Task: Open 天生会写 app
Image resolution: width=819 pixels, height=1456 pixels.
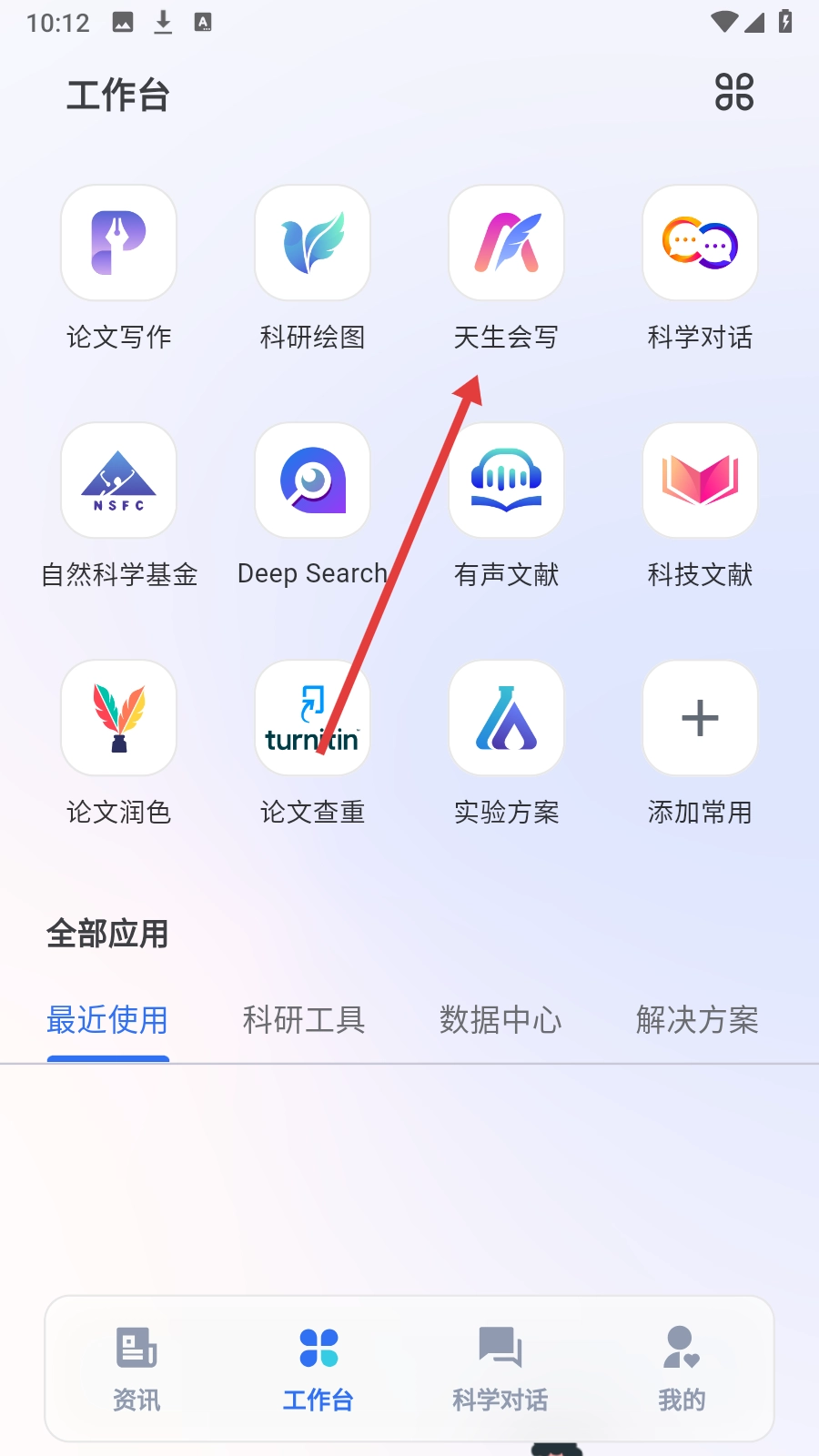Action: tap(506, 244)
